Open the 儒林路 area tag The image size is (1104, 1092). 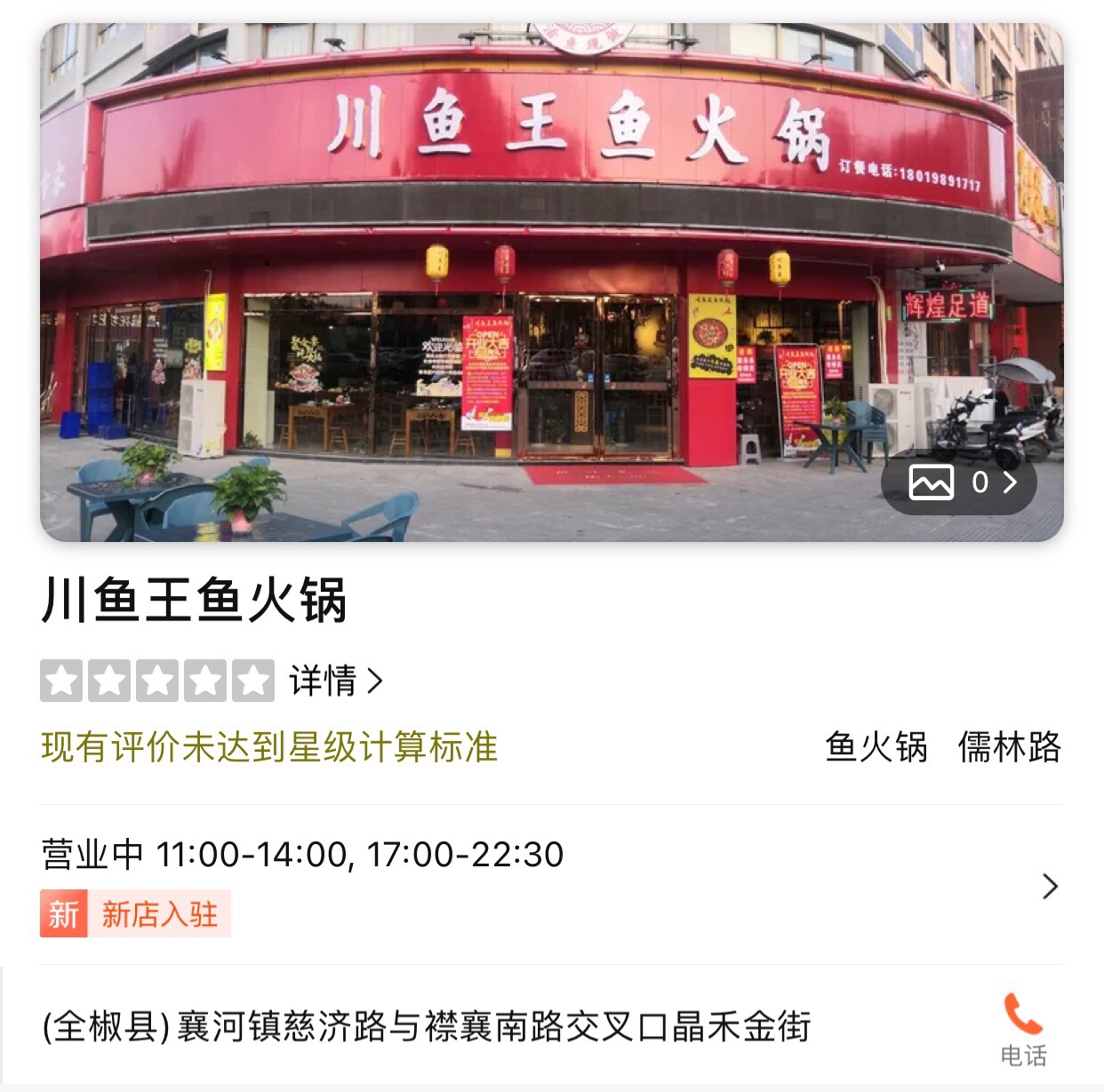click(1009, 747)
